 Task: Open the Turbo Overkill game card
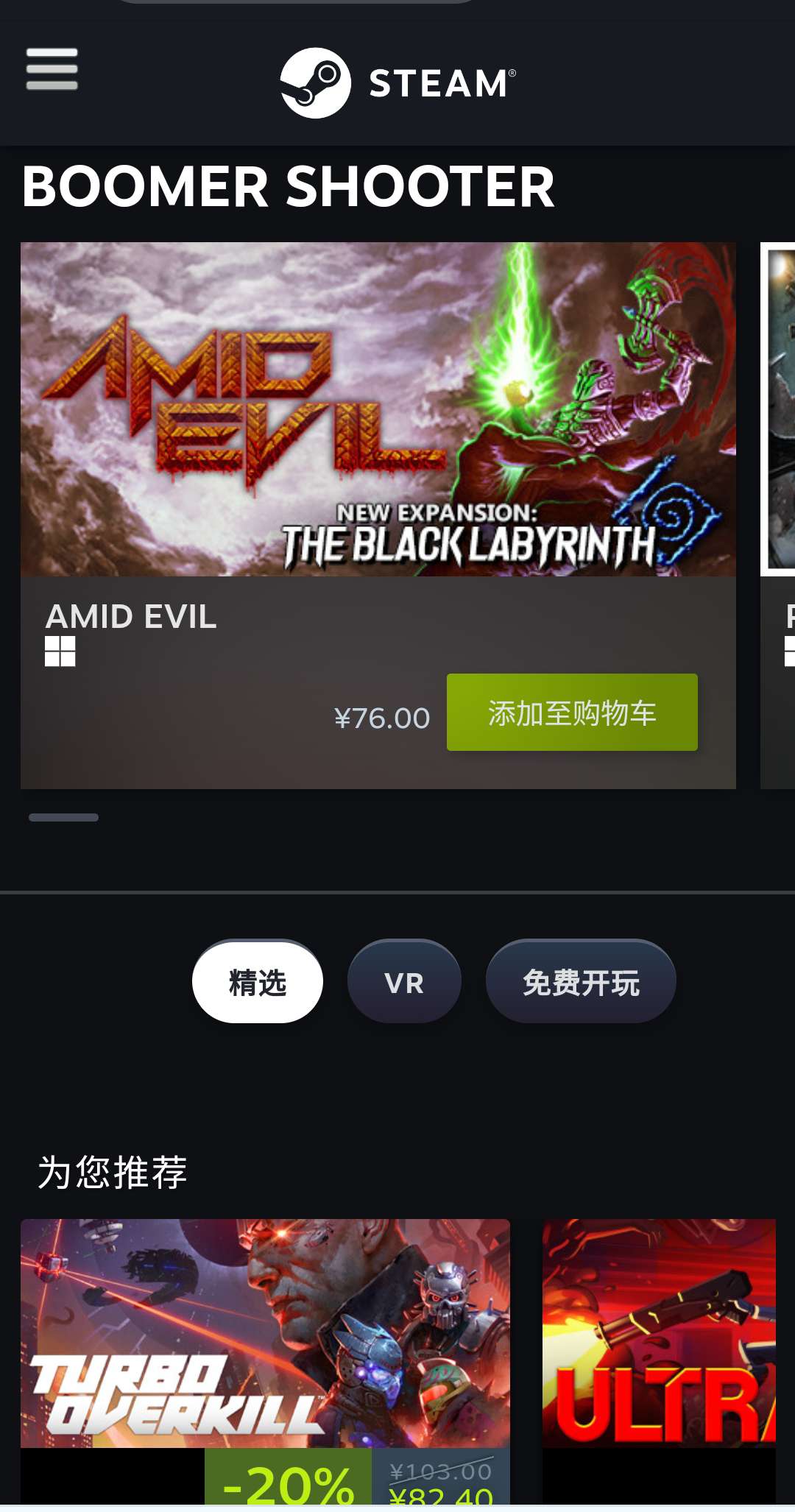265,1334
